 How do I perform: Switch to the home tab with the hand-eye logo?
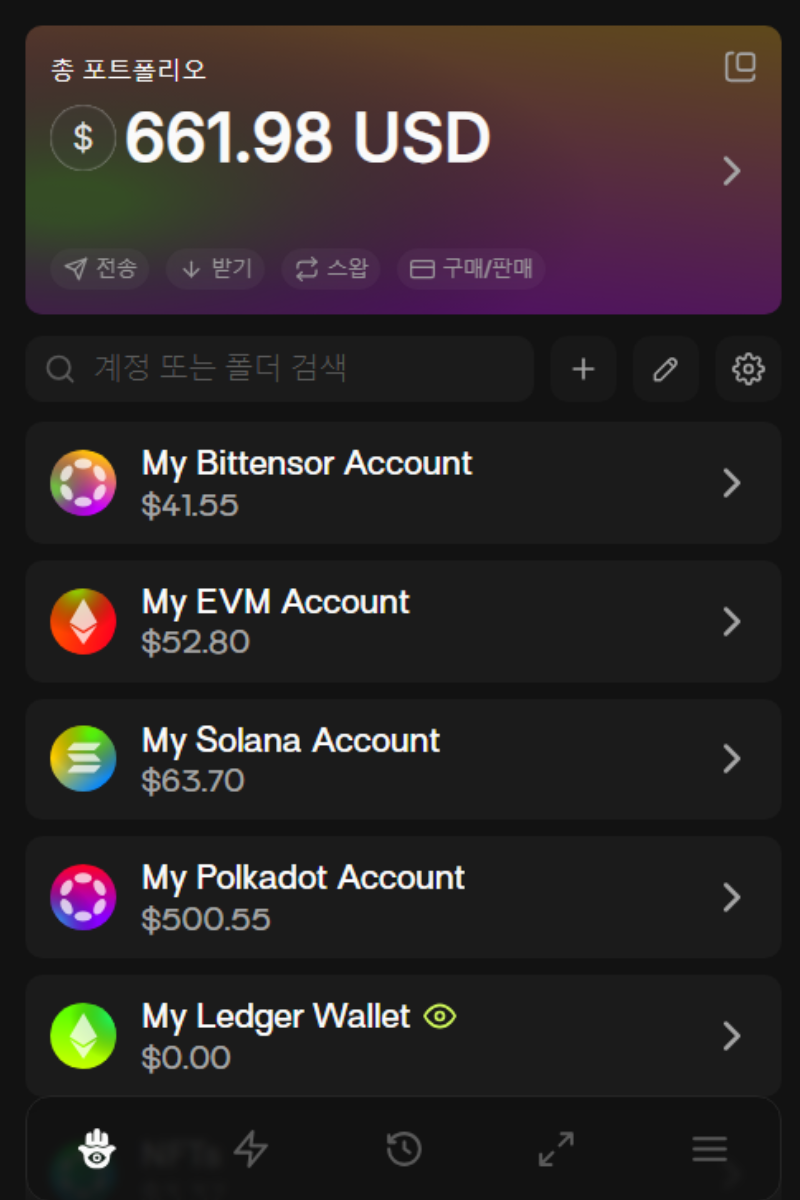(x=97, y=1149)
